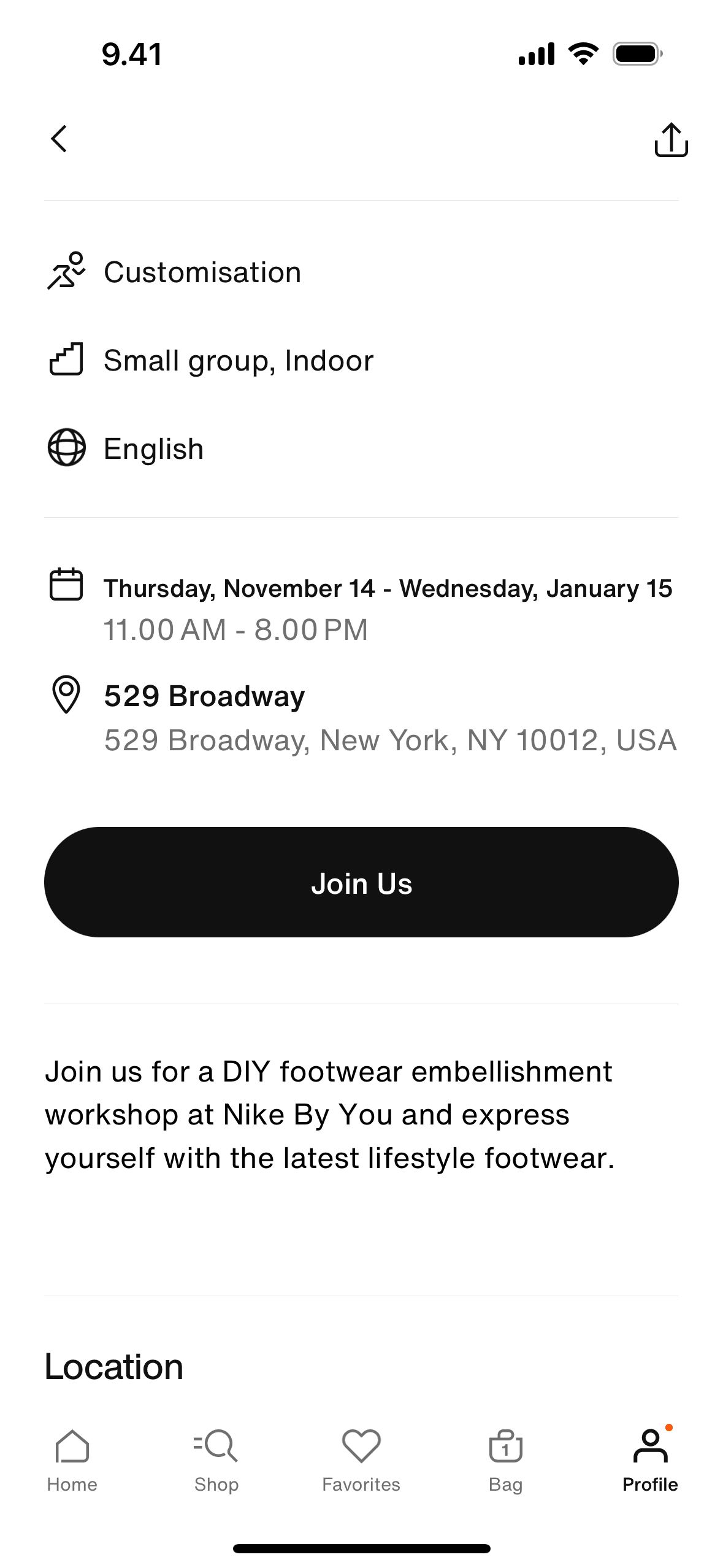Share this event
Image resolution: width=723 pixels, height=1568 pixels.
coord(671,140)
